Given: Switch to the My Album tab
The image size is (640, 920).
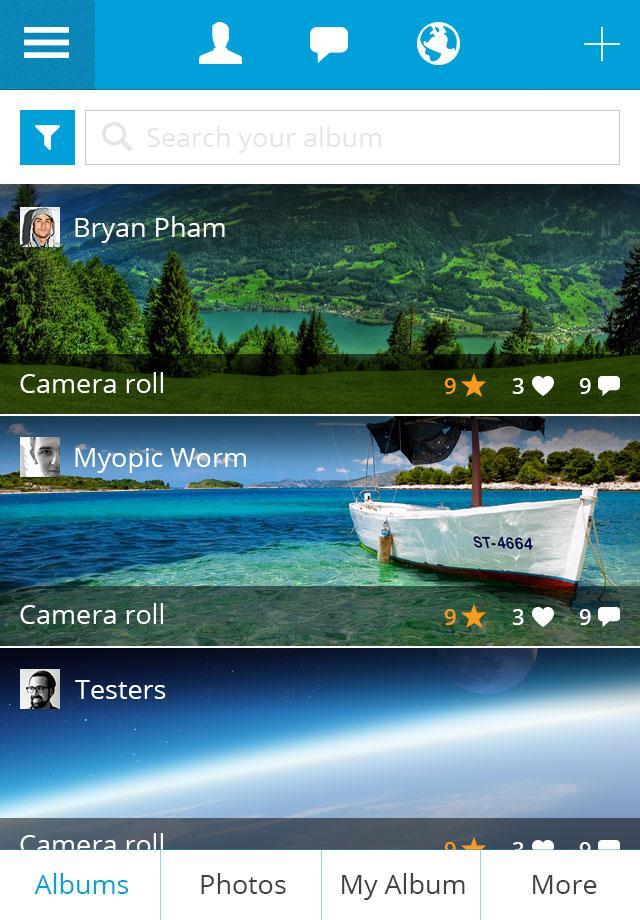Looking at the screenshot, I should pos(402,885).
